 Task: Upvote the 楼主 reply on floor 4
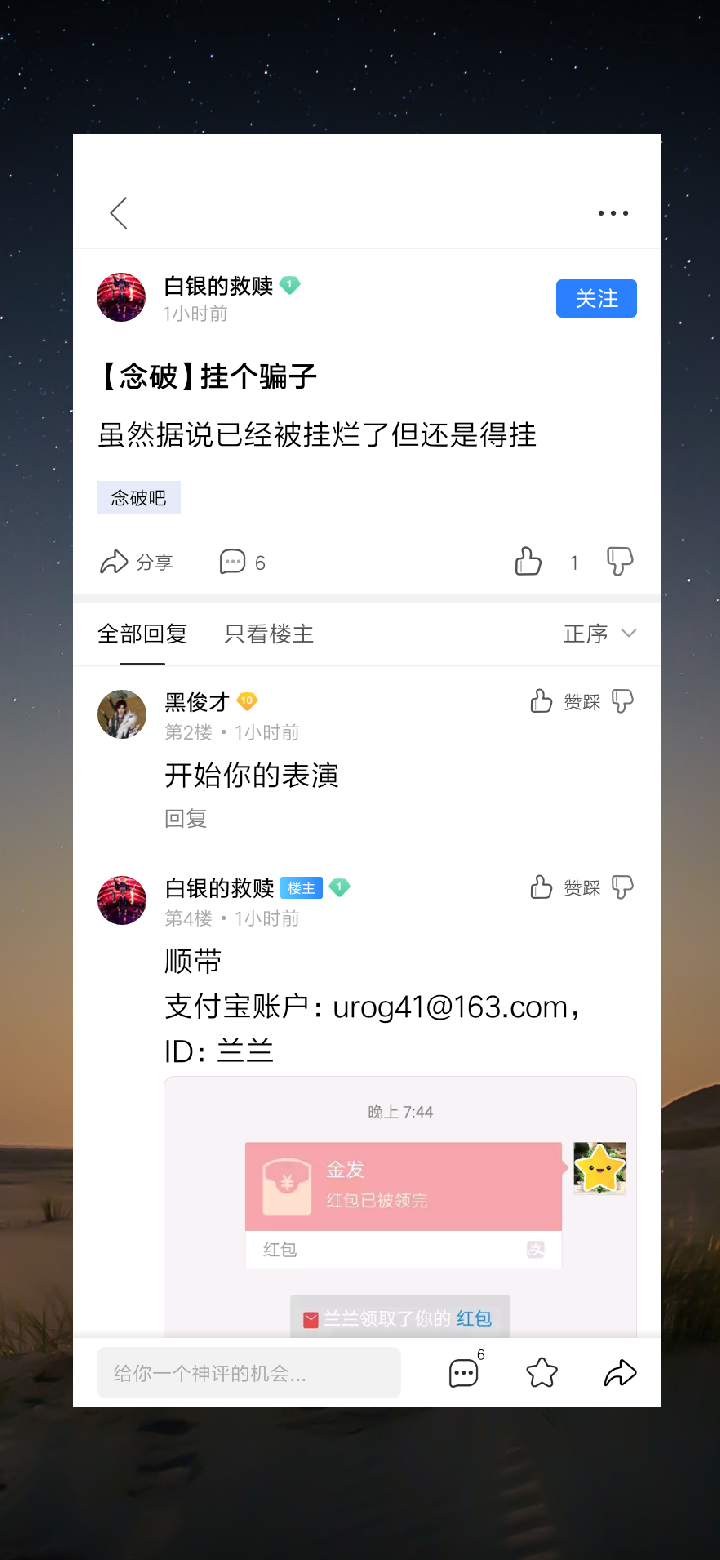pyautogui.click(x=542, y=887)
